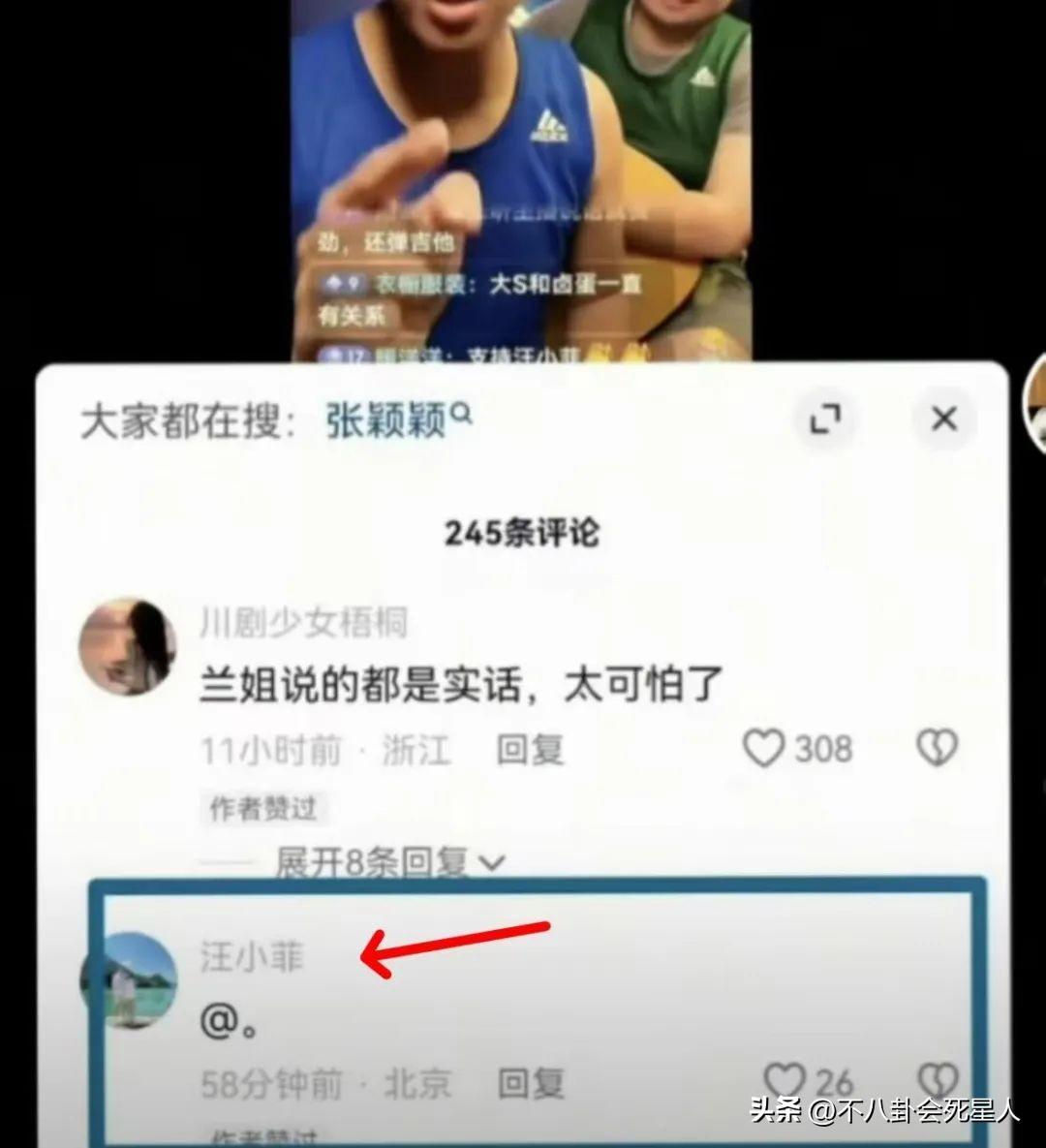Reply to 汪小菲's comment
The width and height of the screenshot is (1046, 1148).
tap(530, 1083)
